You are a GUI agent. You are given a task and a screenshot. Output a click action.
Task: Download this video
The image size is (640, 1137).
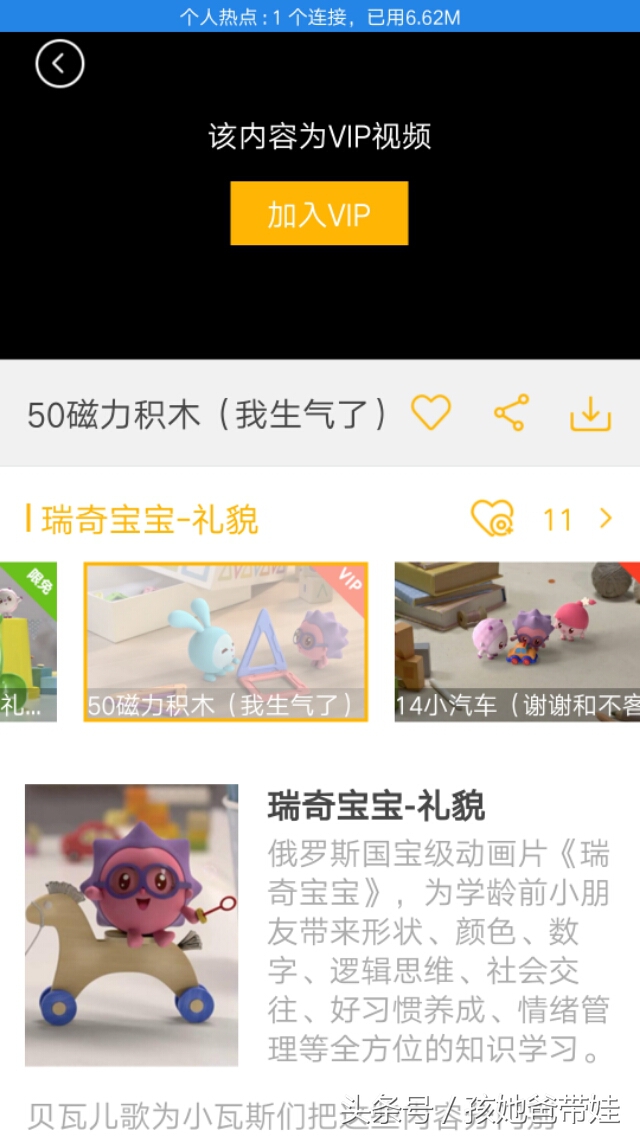590,413
